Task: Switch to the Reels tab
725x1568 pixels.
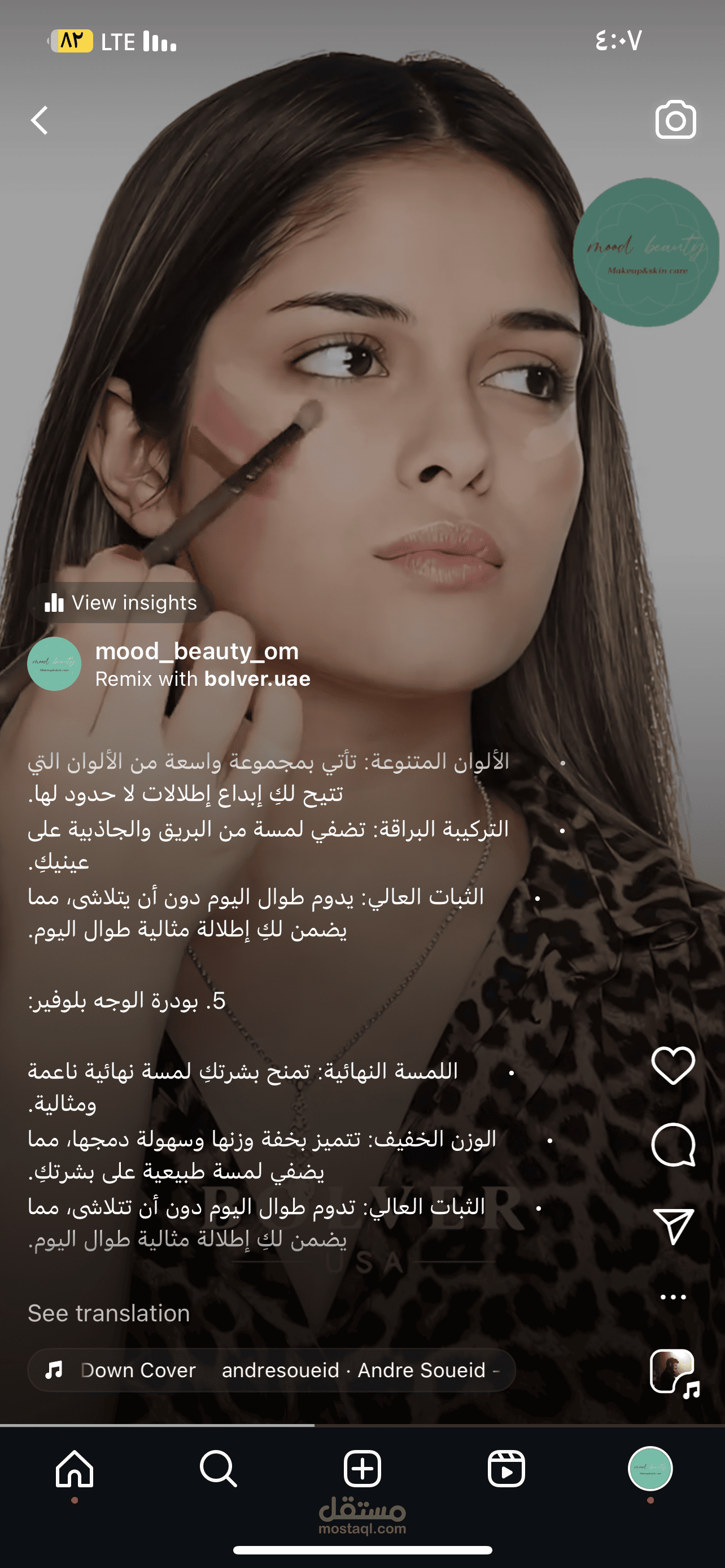Action: coord(506,1469)
